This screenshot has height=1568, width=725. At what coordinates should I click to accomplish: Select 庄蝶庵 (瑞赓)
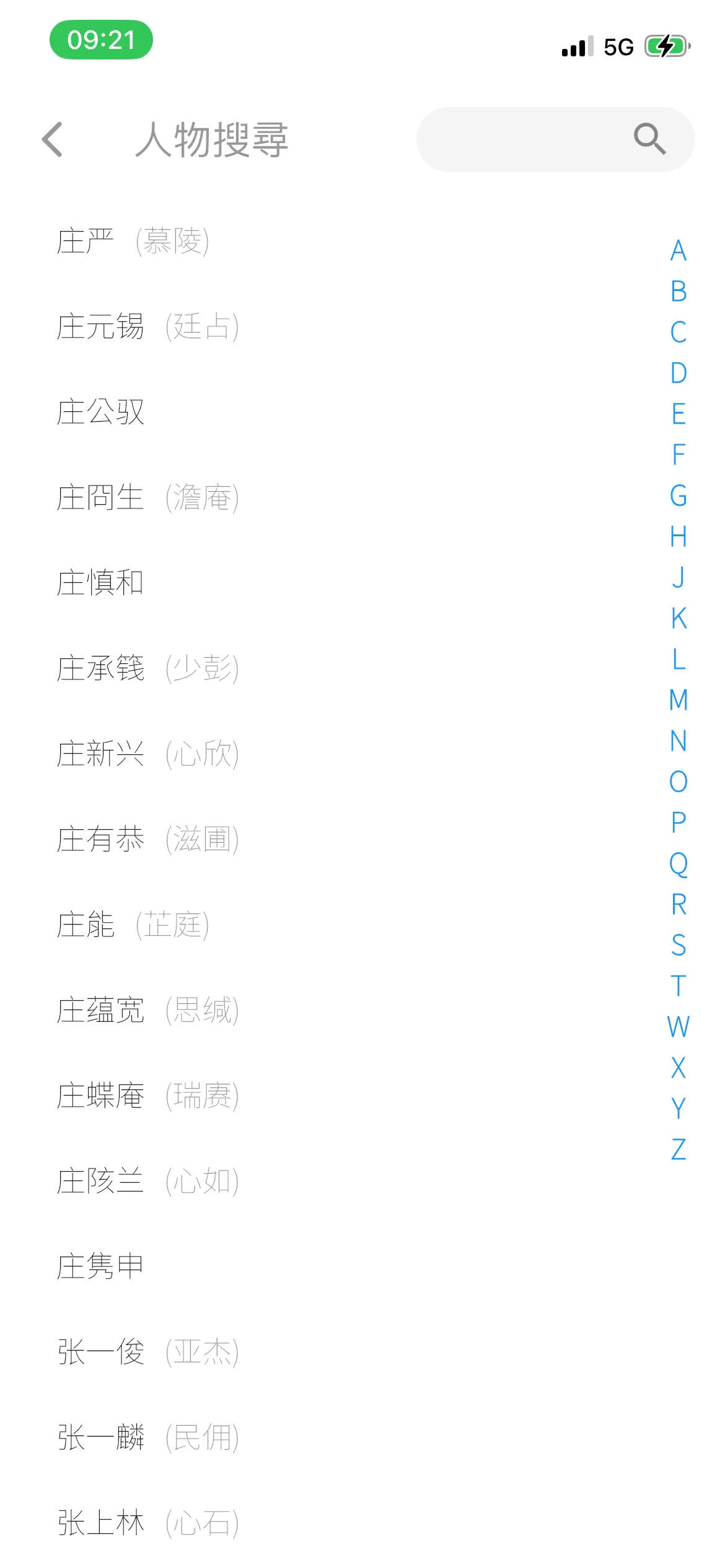tap(149, 1095)
